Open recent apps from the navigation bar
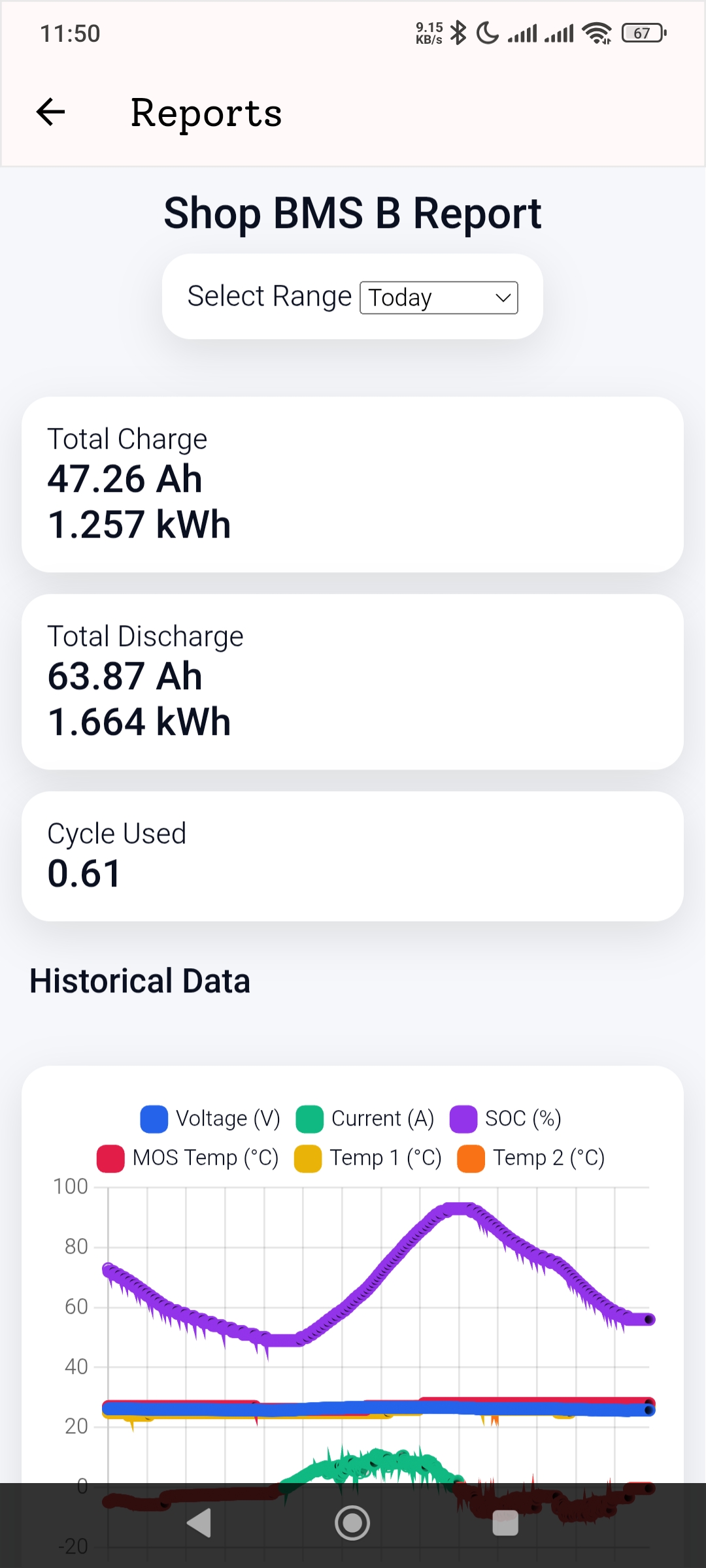The image size is (706, 1568). (x=505, y=1523)
